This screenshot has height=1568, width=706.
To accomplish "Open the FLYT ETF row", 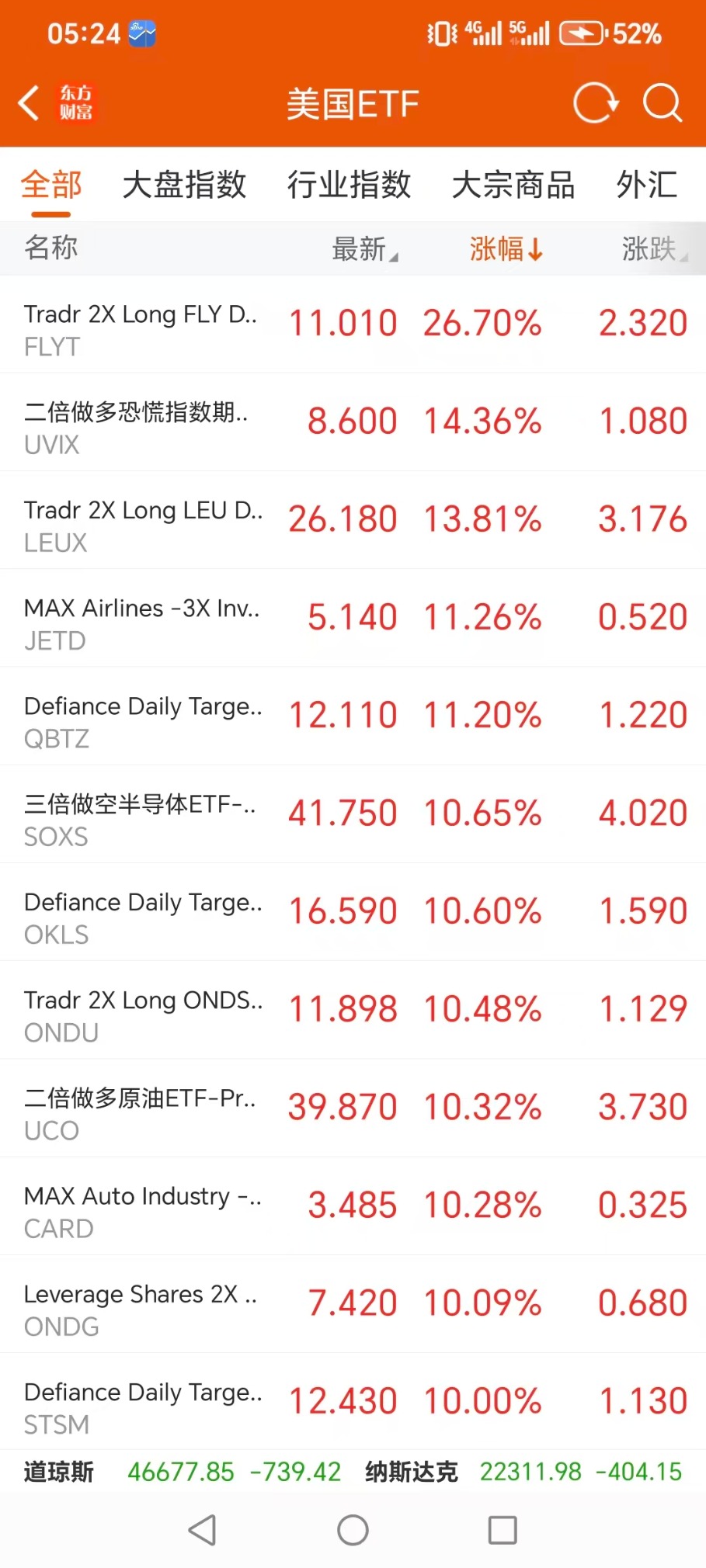I will 353,324.
